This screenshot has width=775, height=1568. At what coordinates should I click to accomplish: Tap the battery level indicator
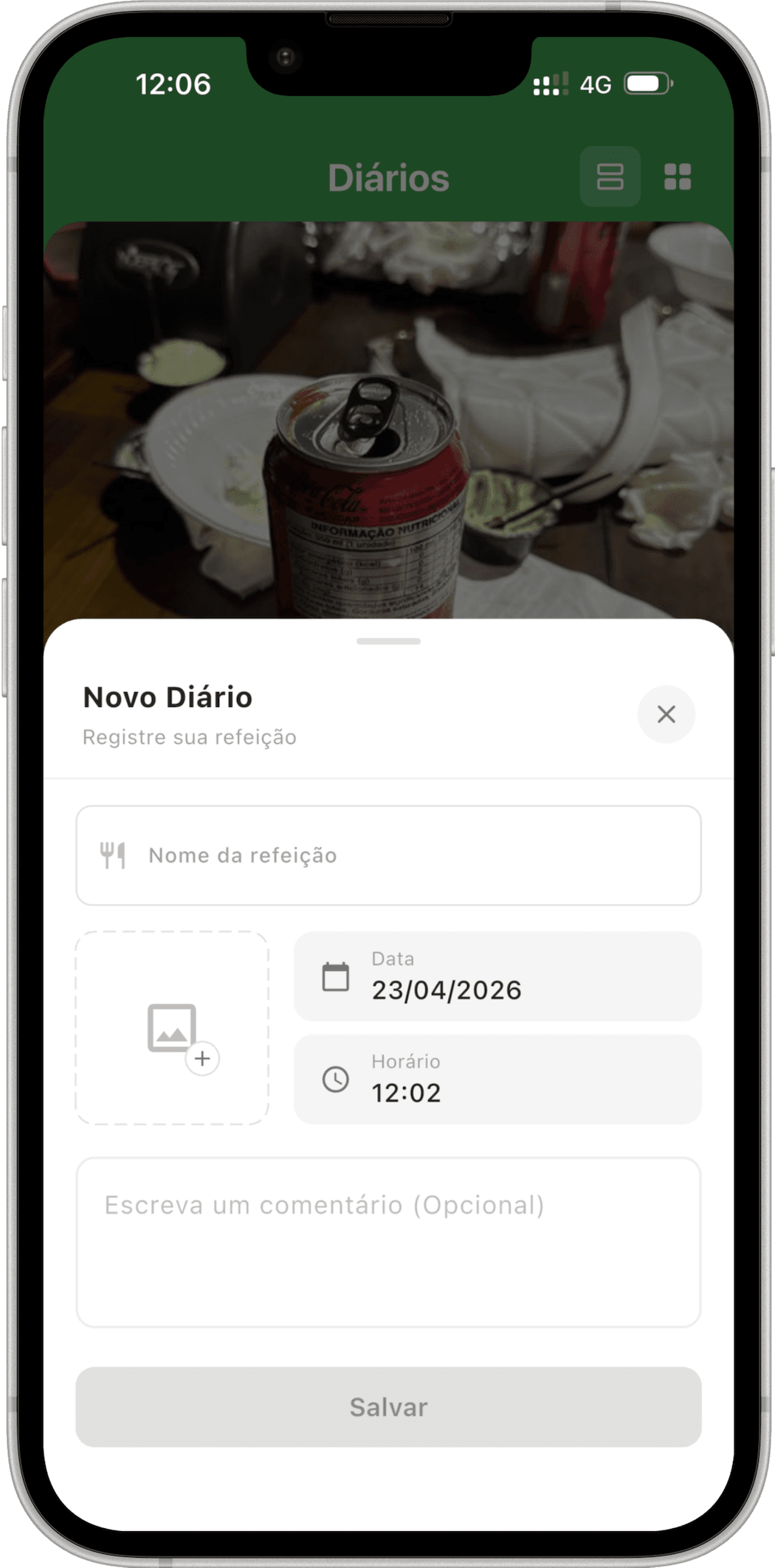click(x=647, y=84)
